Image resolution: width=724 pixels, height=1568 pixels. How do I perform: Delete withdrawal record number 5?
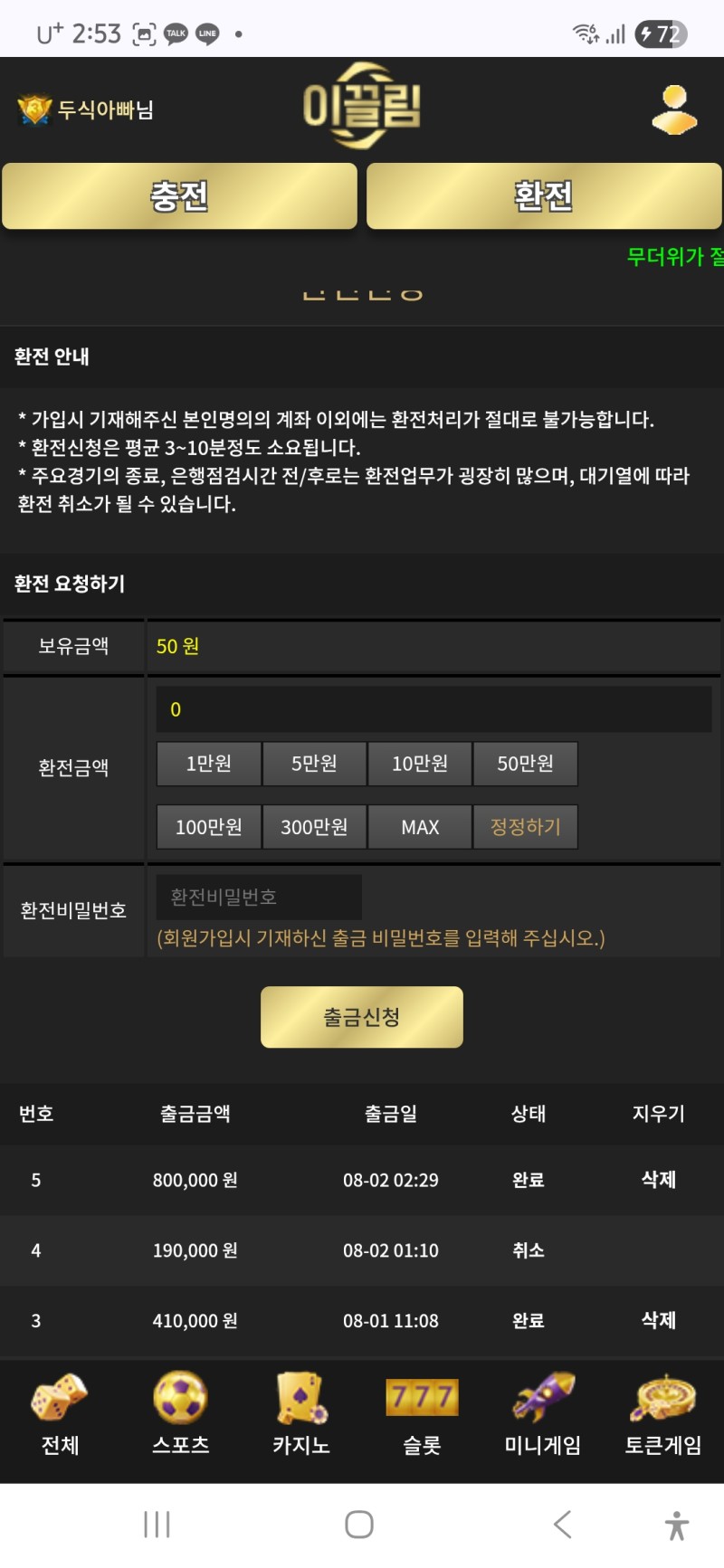tap(659, 1179)
